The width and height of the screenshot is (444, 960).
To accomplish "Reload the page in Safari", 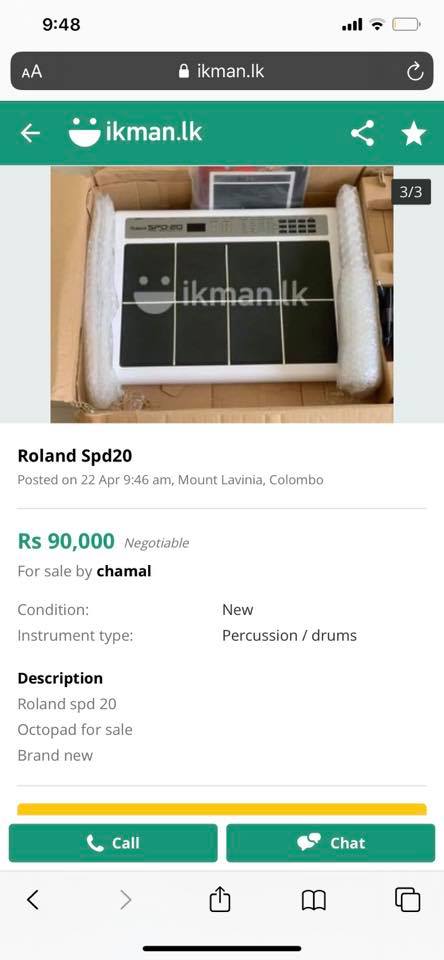I will pos(415,72).
